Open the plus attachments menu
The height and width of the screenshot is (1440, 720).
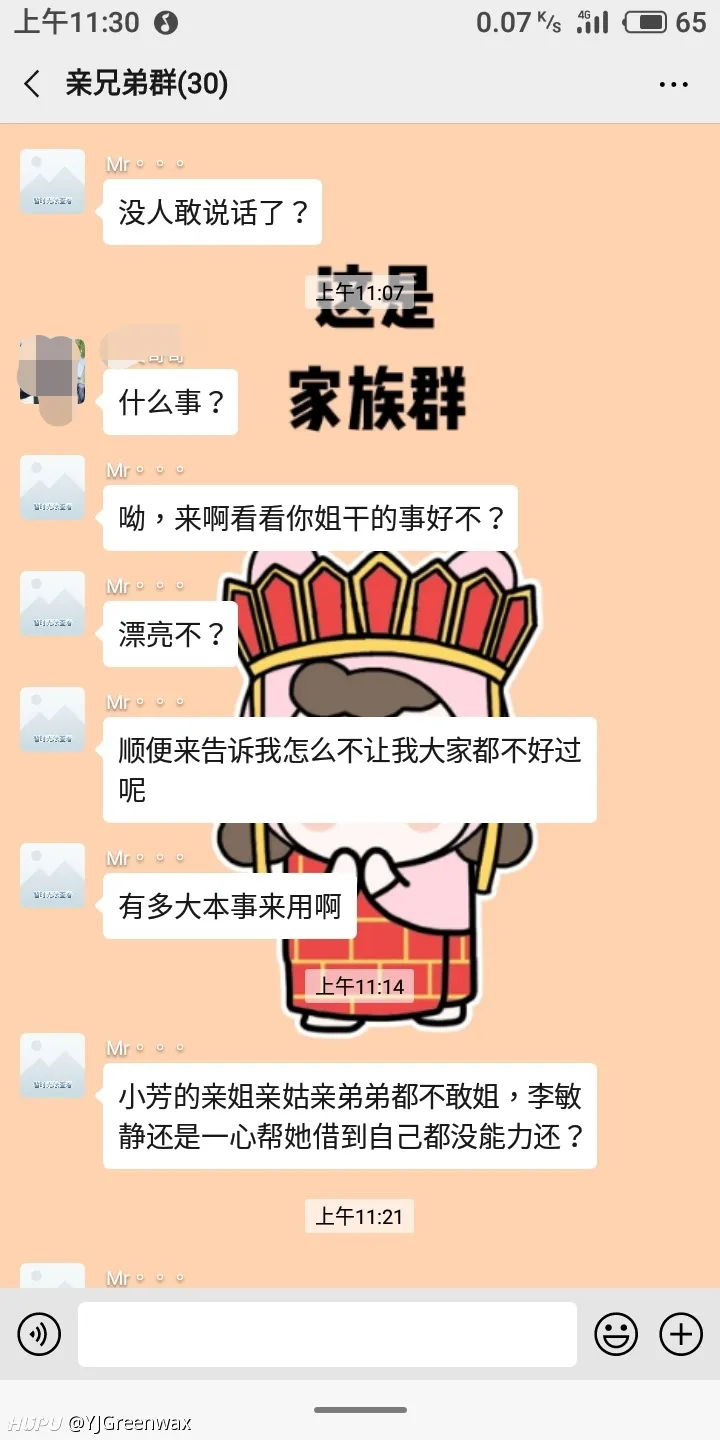681,1334
